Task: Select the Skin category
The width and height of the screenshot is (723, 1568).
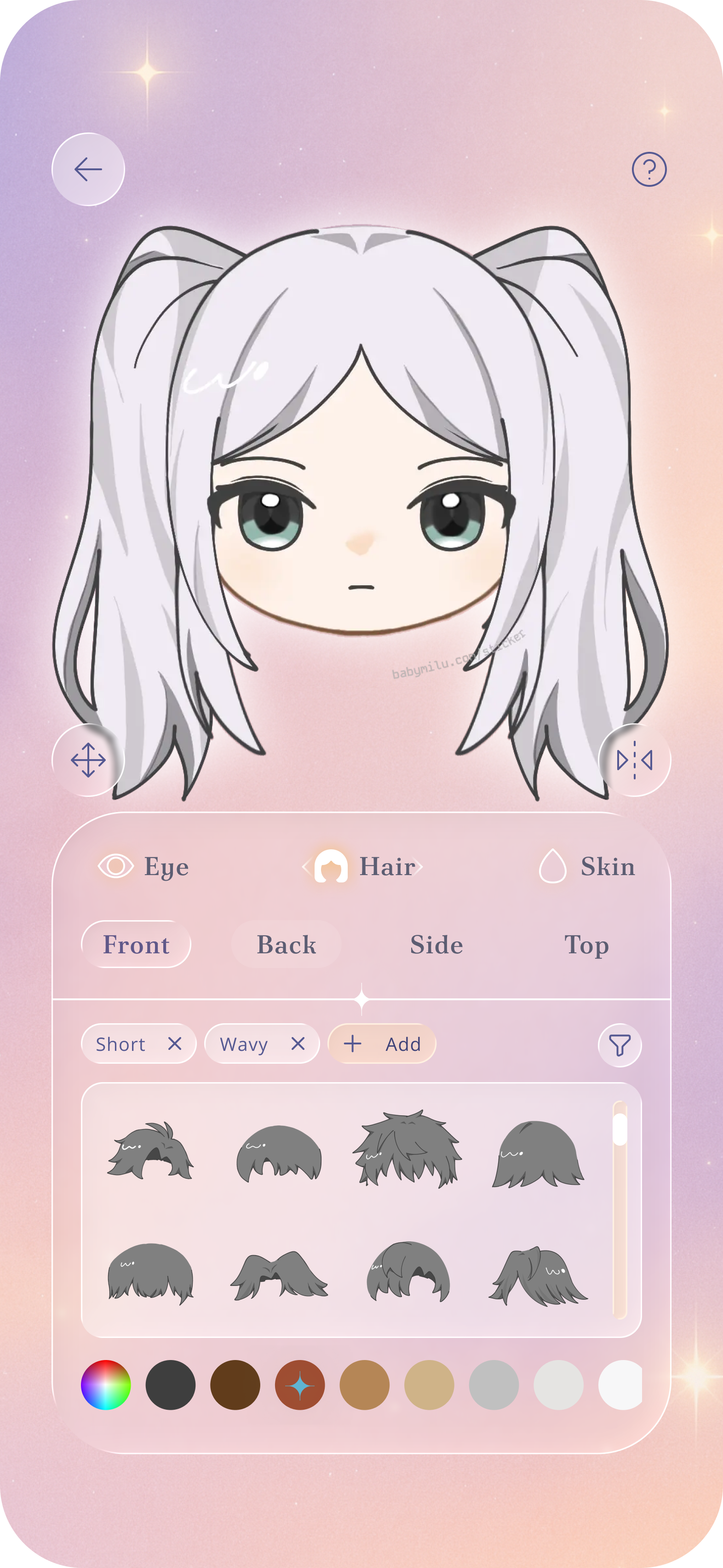Action: click(x=587, y=866)
